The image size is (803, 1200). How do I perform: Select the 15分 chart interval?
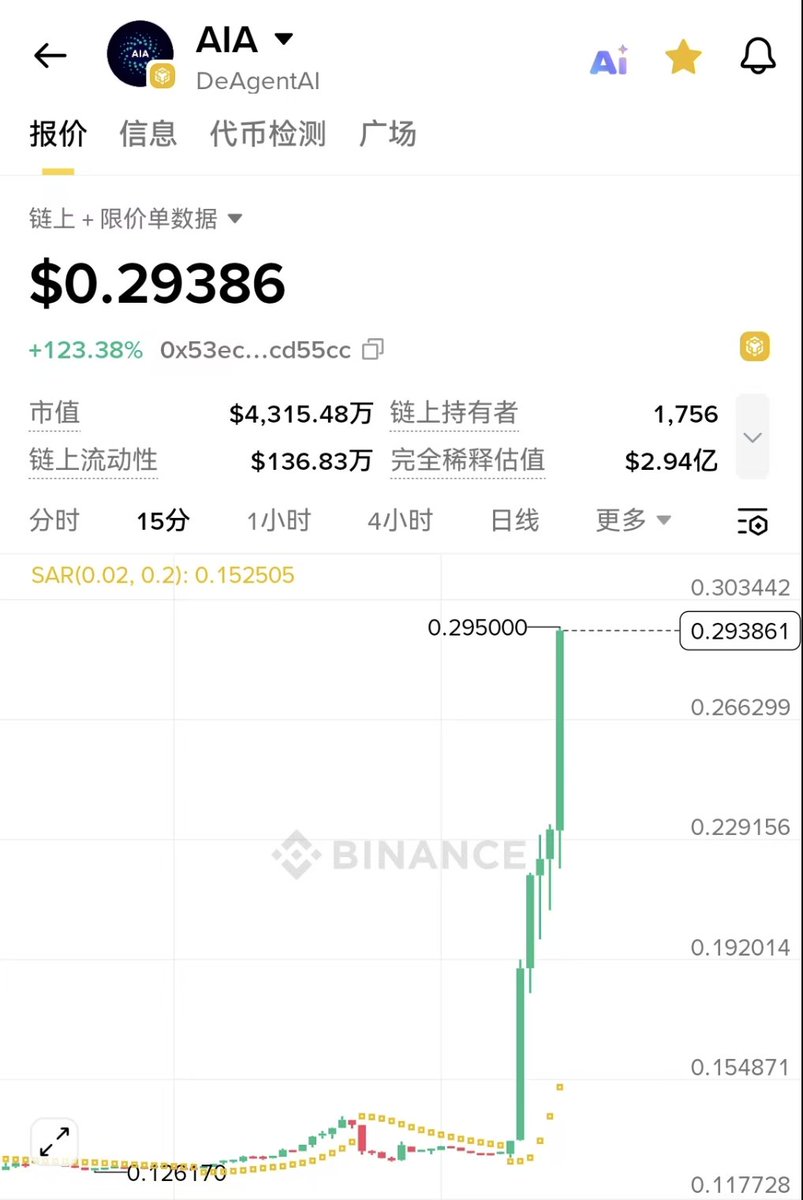[163, 520]
